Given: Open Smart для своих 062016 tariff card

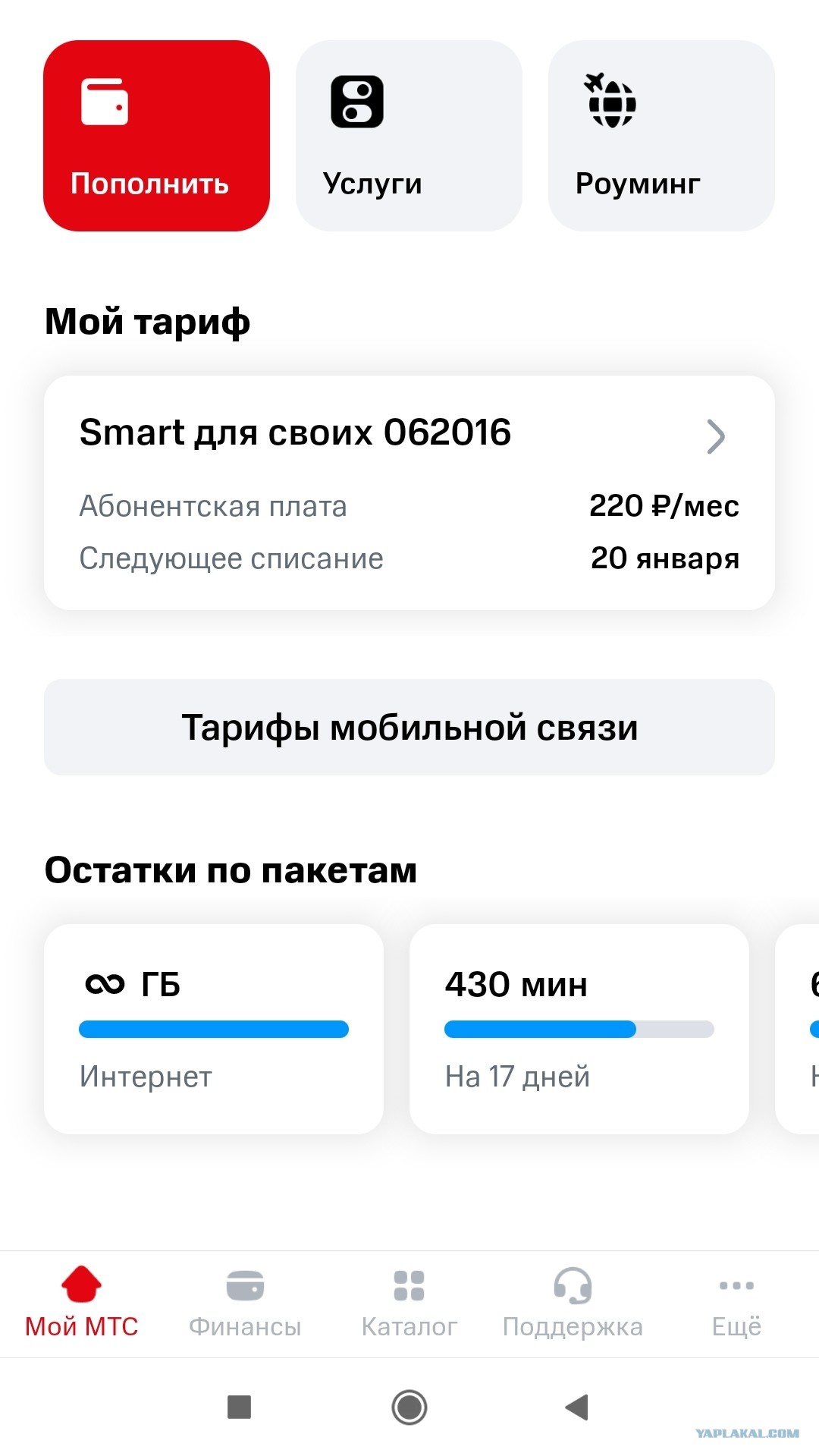Looking at the screenshot, I should pos(409,492).
